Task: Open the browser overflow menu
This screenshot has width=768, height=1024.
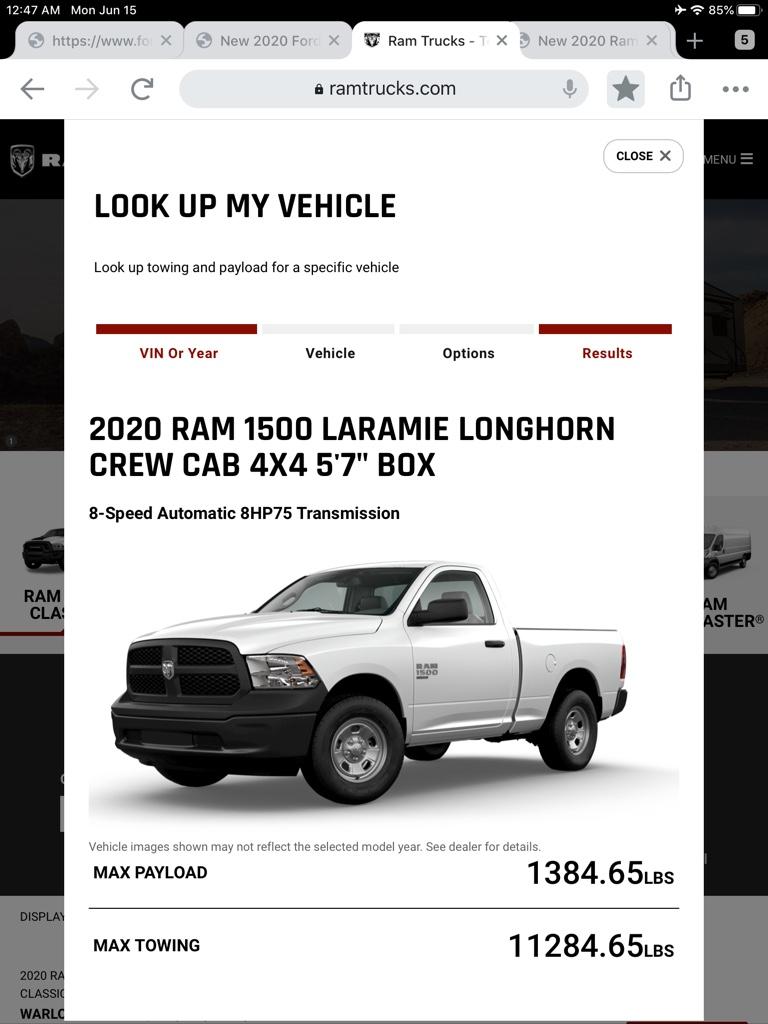Action: tap(735, 89)
